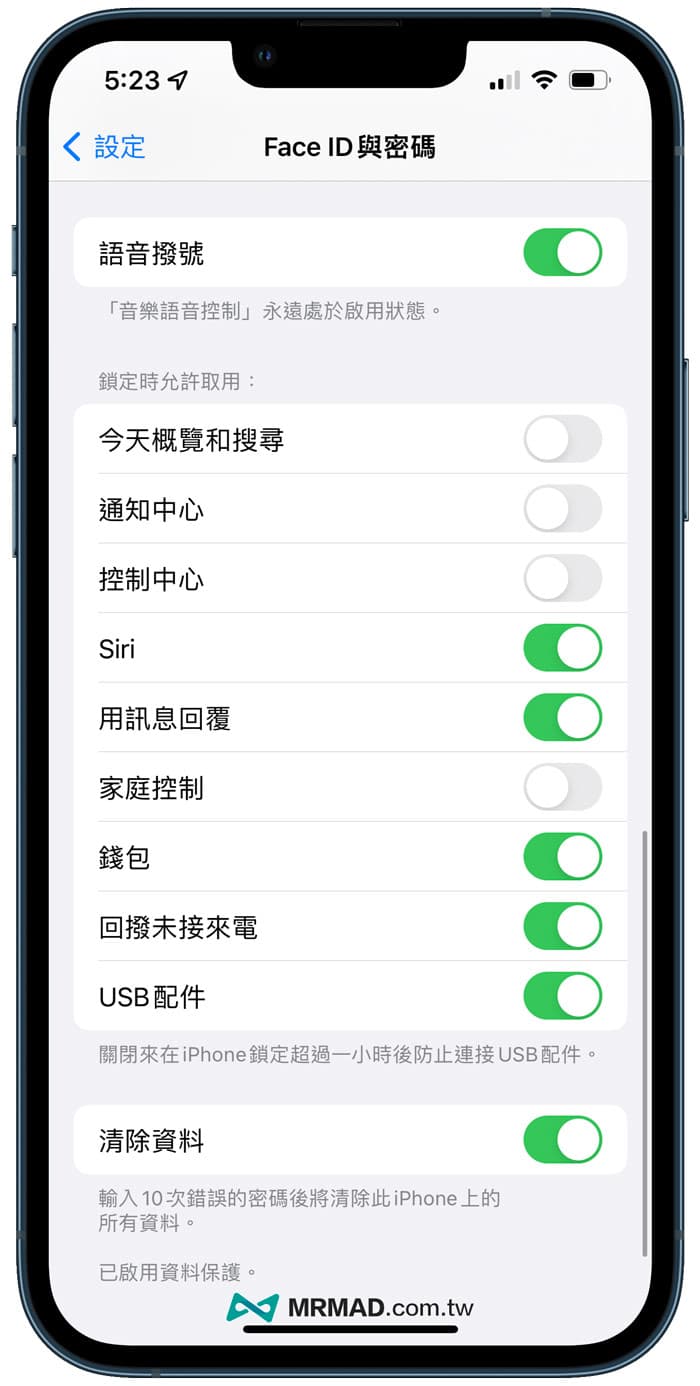700x1386 pixels.
Task: Disable the 清除資料 option
Action: click(x=562, y=1140)
